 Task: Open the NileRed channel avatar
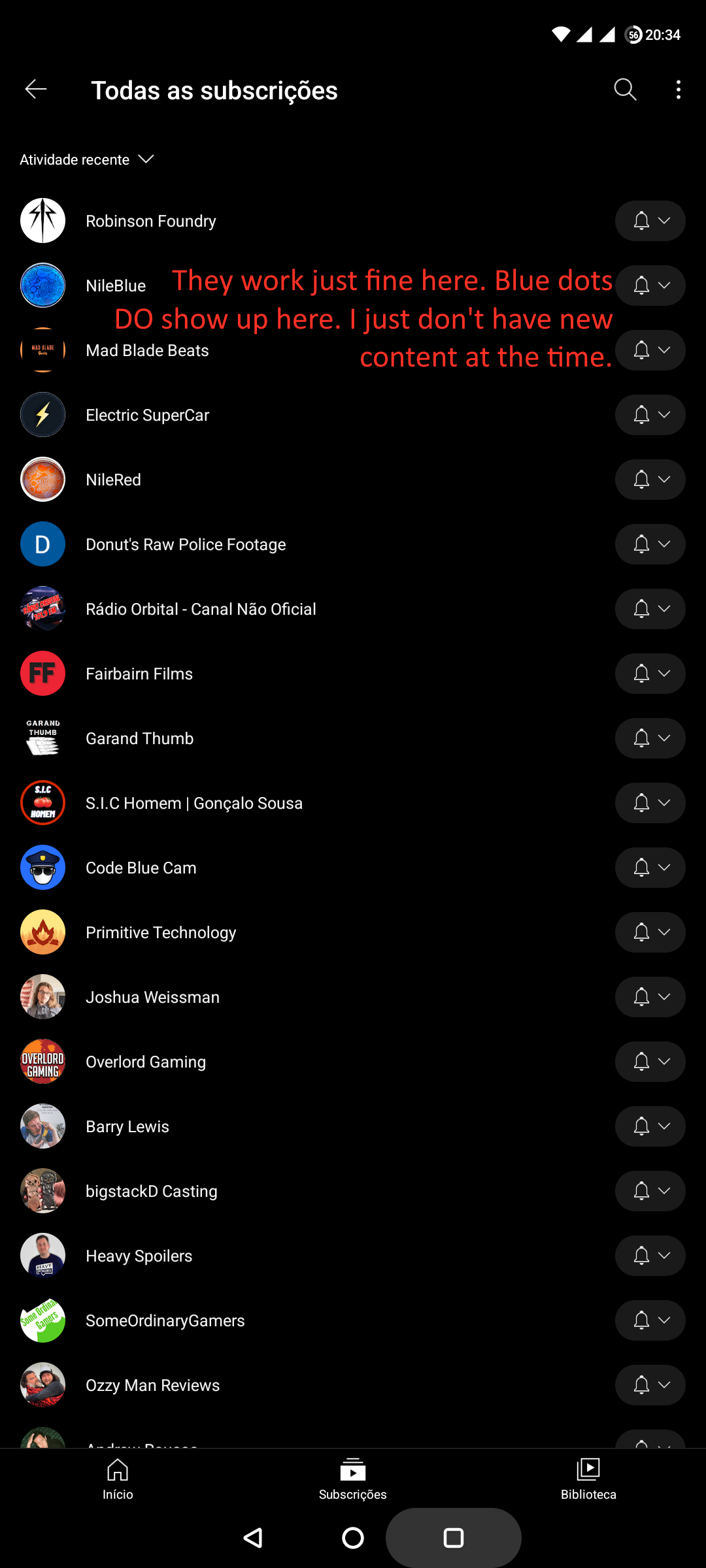click(x=42, y=479)
